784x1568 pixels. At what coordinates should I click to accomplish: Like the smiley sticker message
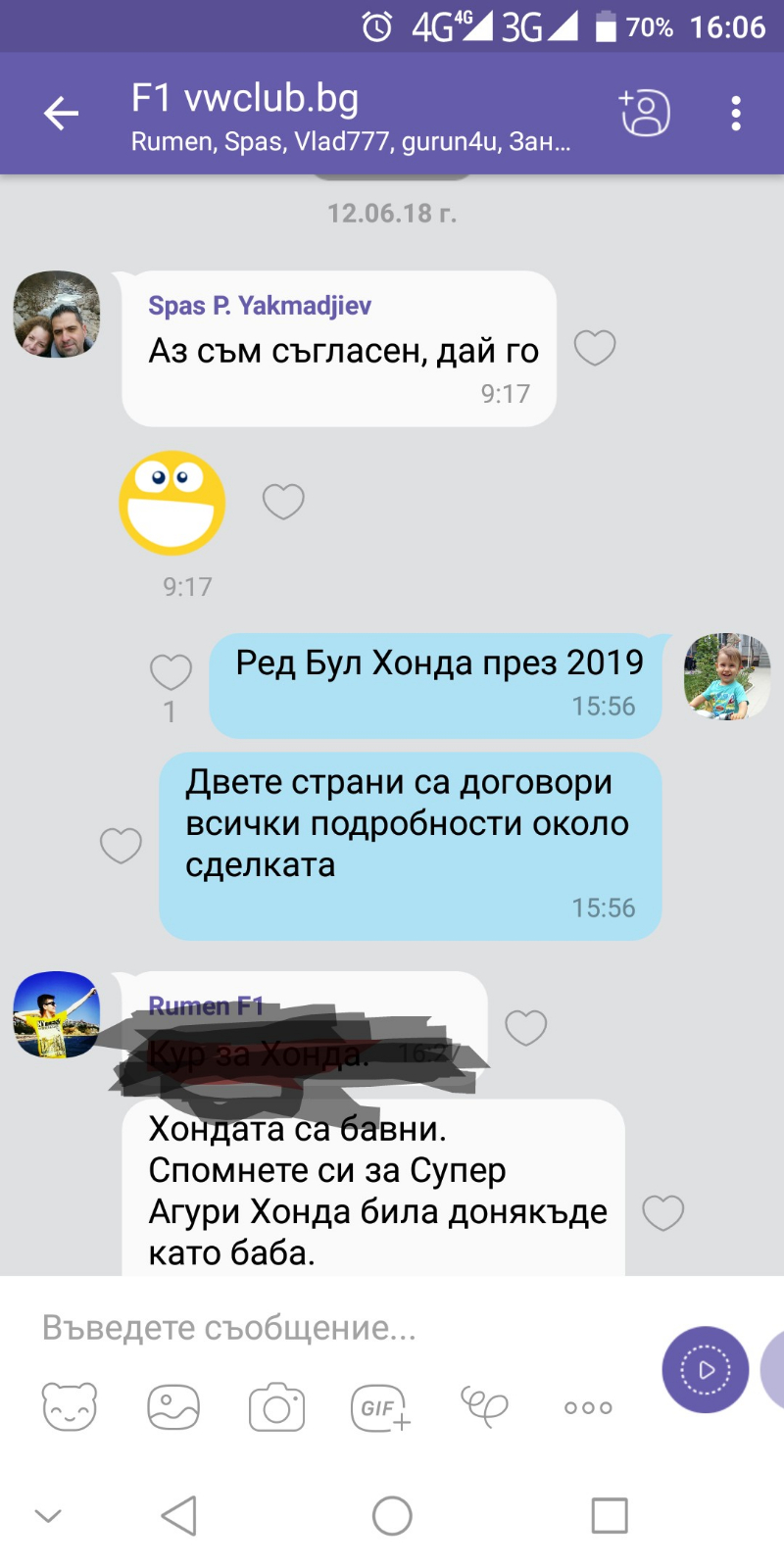pyautogui.click(x=283, y=502)
